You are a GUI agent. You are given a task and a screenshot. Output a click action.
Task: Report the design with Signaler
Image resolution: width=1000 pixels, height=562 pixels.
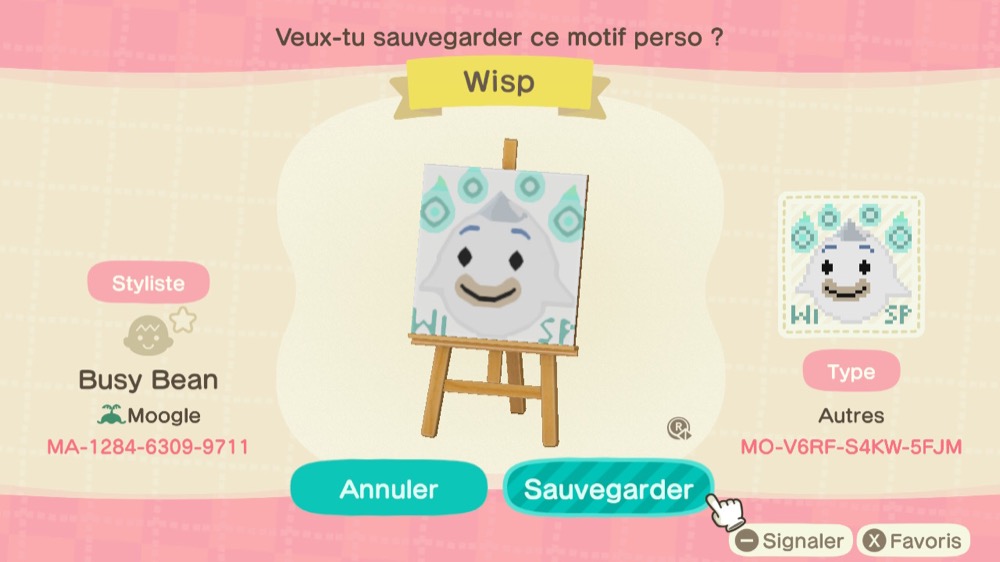pyautogui.click(x=790, y=541)
